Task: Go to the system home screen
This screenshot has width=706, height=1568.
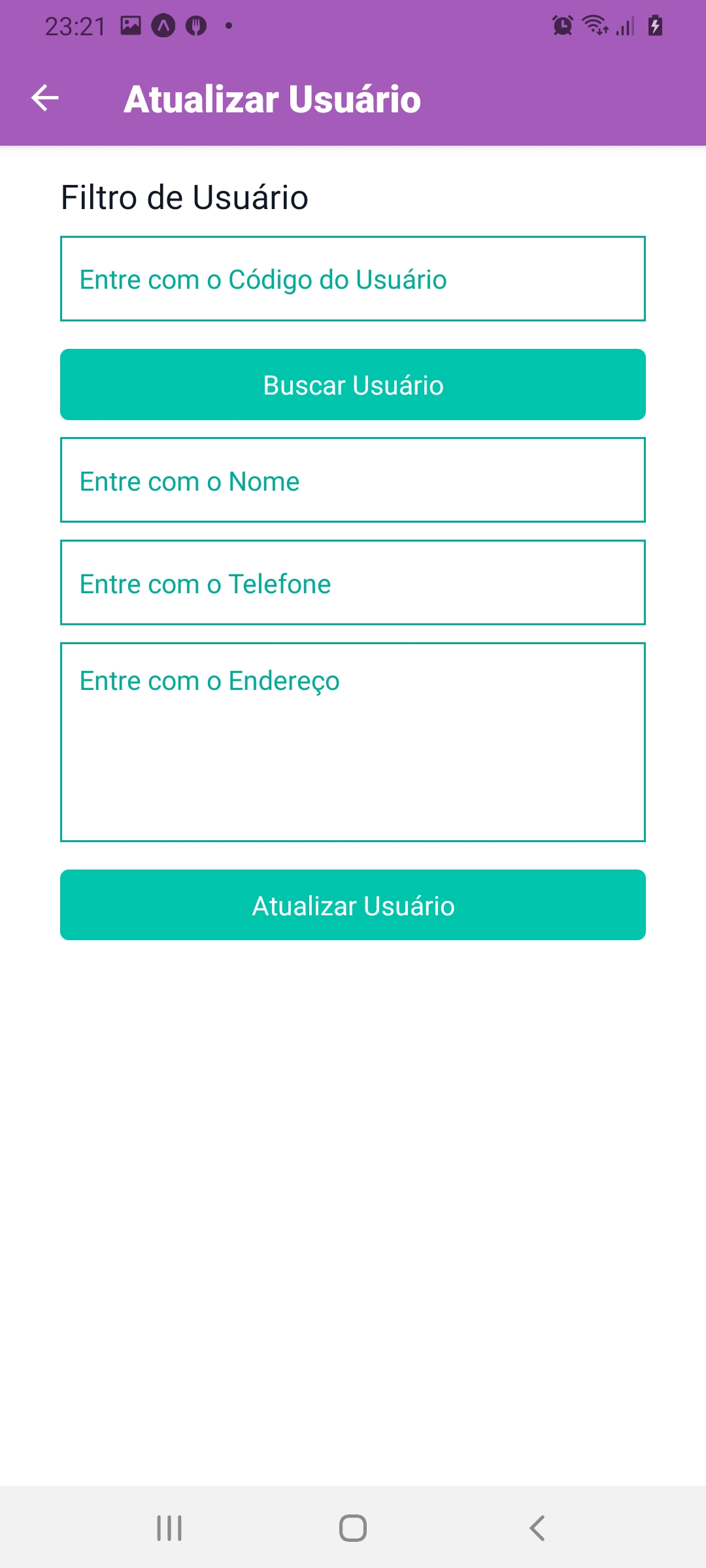Action: [x=353, y=1528]
